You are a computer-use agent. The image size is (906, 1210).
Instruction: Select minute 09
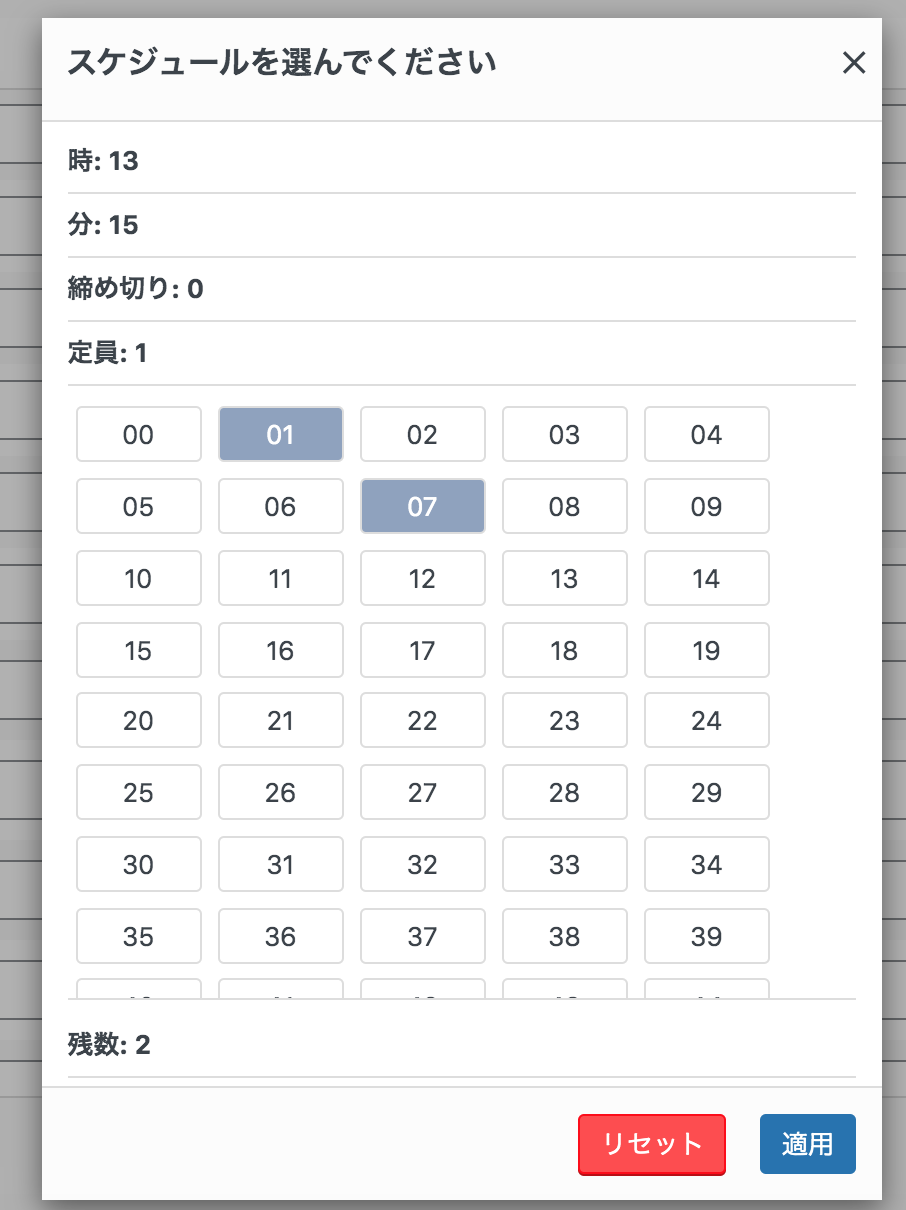click(706, 506)
